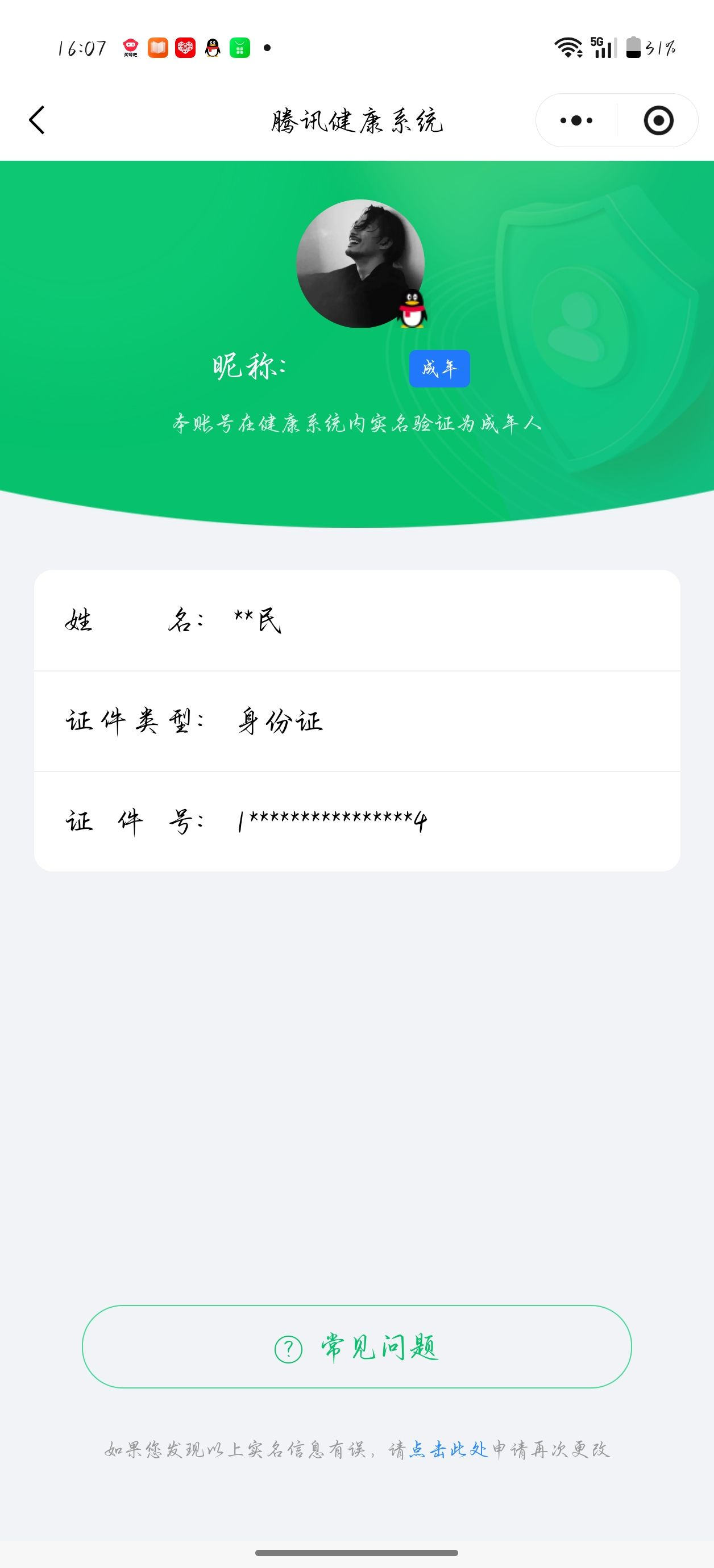
Task: Tap the circular mini-program exit button
Action: pyautogui.click(x=661, y=120)
